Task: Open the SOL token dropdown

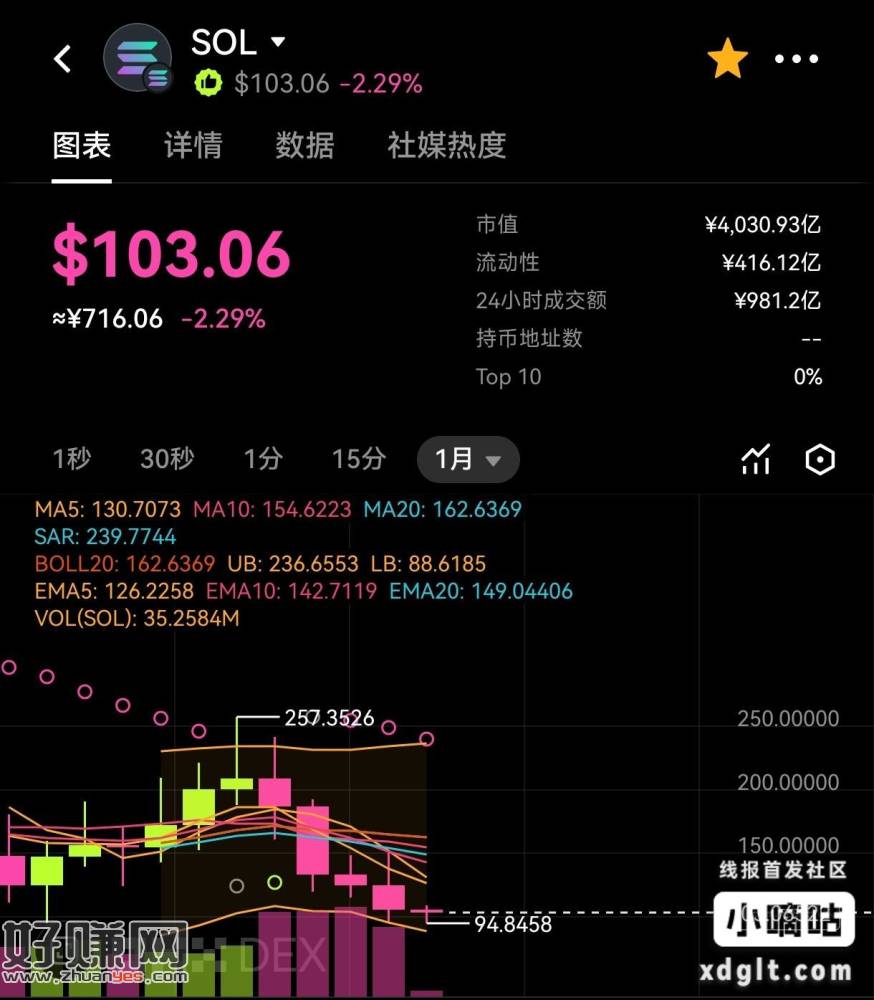Action: click(x=278, y=42)
